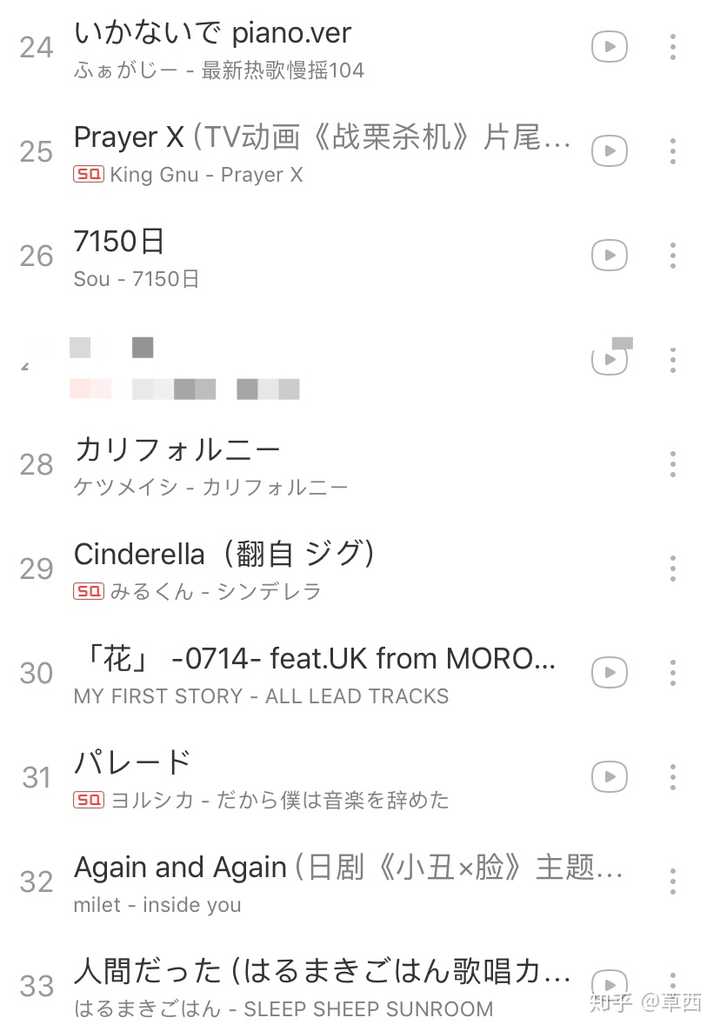
Task: Play 人間だった by はるまきごはん
Action: click(x=608, y=984)
